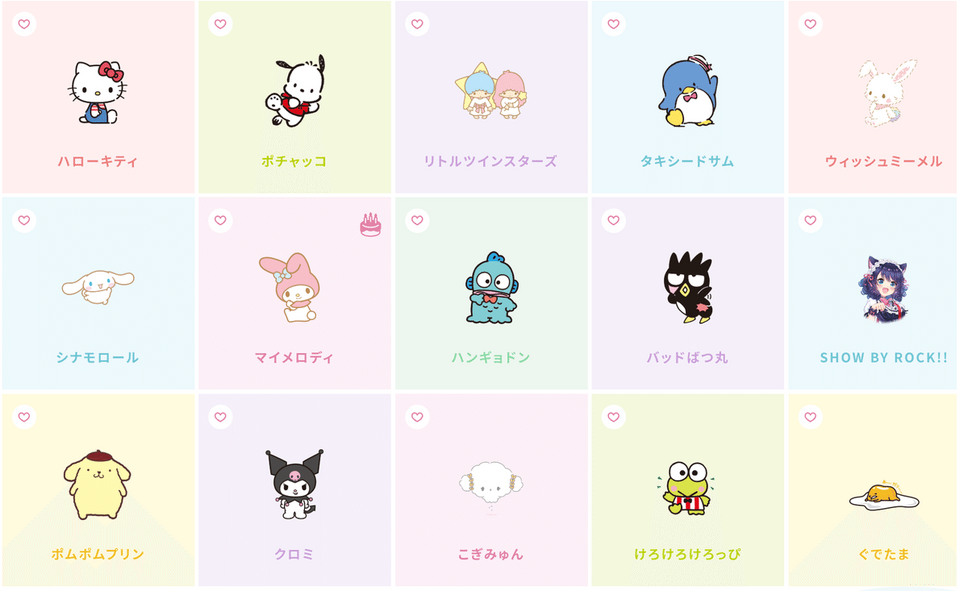Like マイメロディ using its heart icon
The image size is (968, 591).
coord(221,220)
